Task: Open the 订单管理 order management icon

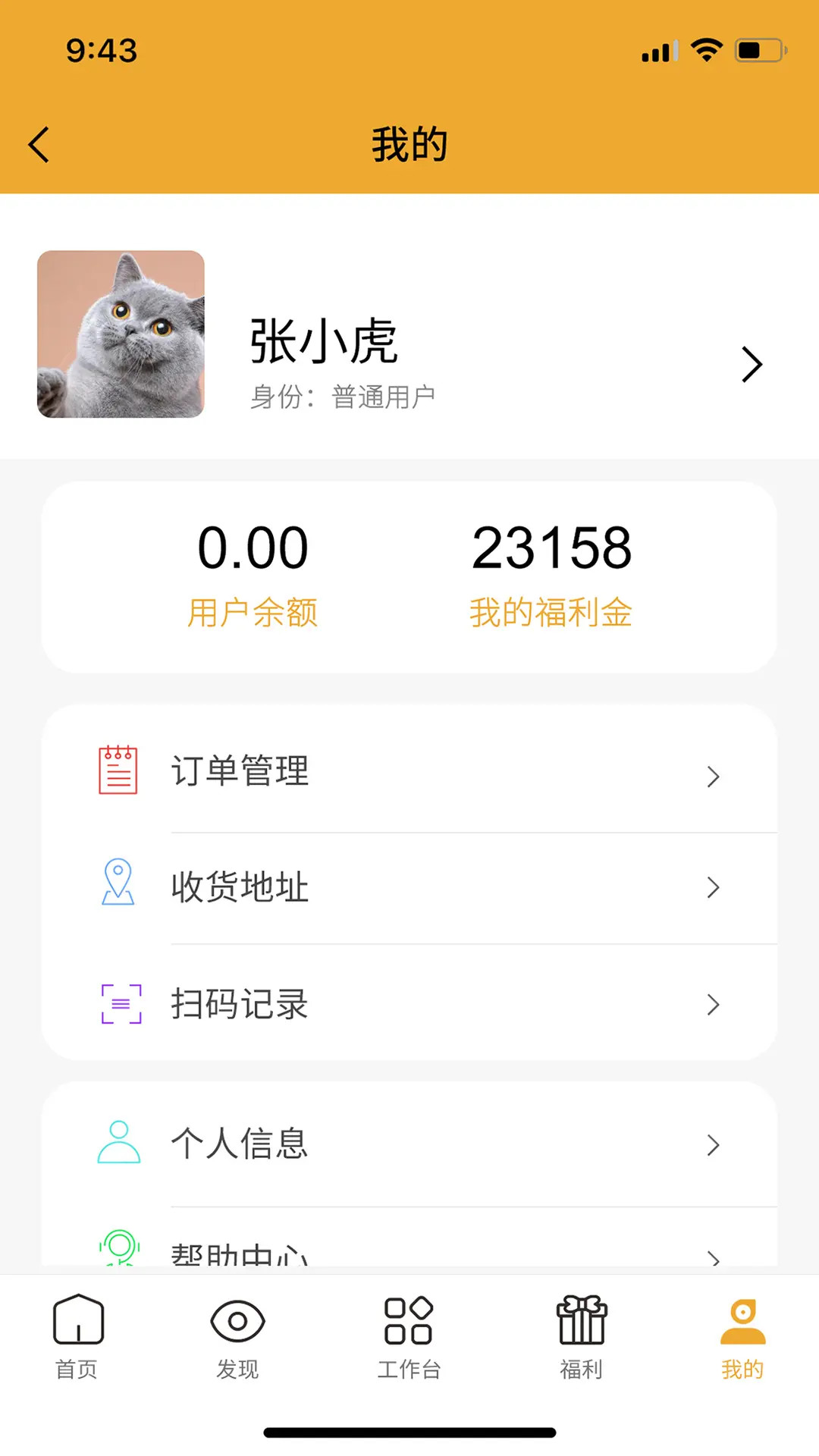Action: point(118,772)
